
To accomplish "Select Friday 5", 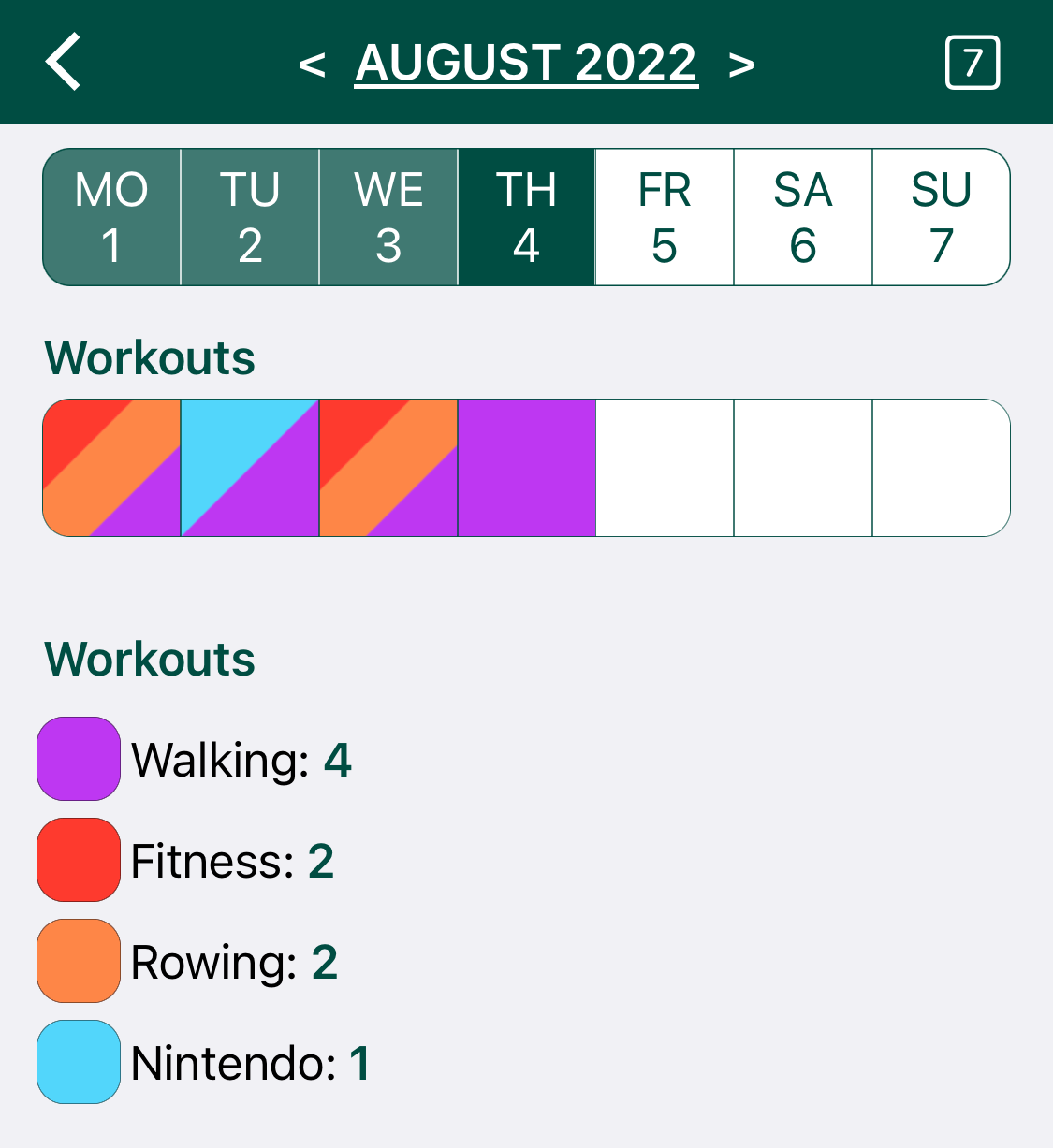I will [x=665, y=217].
